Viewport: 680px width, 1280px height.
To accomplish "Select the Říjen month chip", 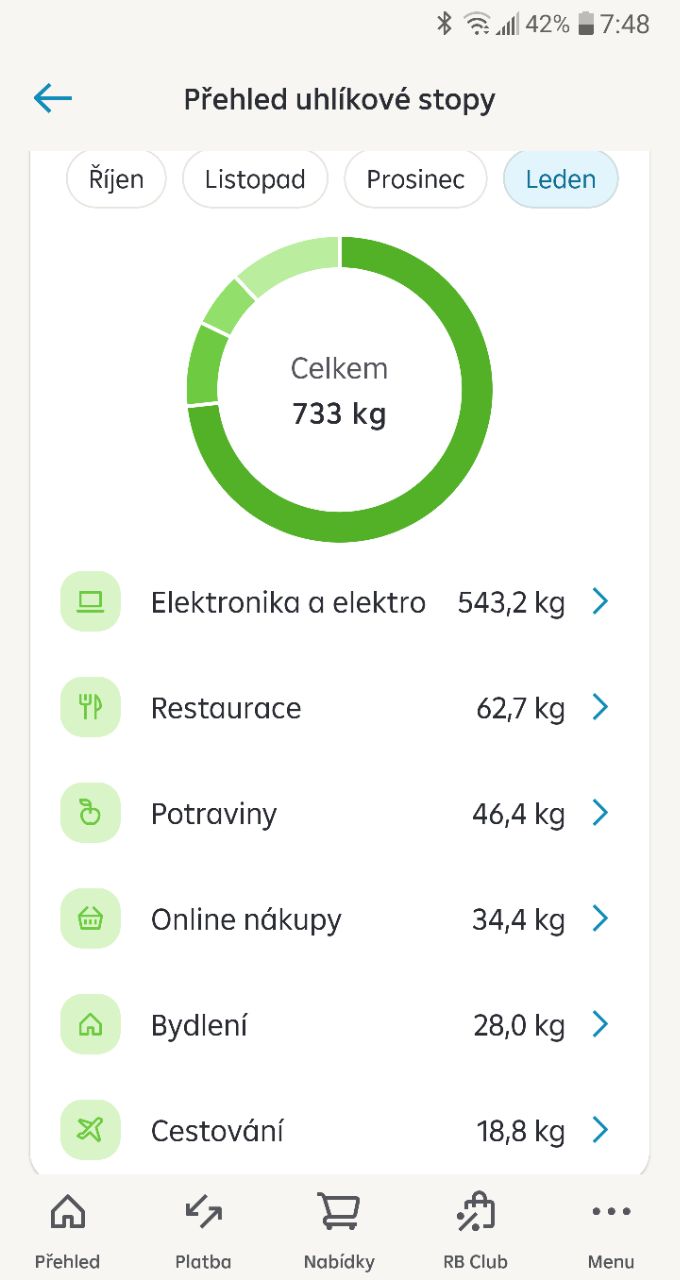I will (x=115, y=179).
